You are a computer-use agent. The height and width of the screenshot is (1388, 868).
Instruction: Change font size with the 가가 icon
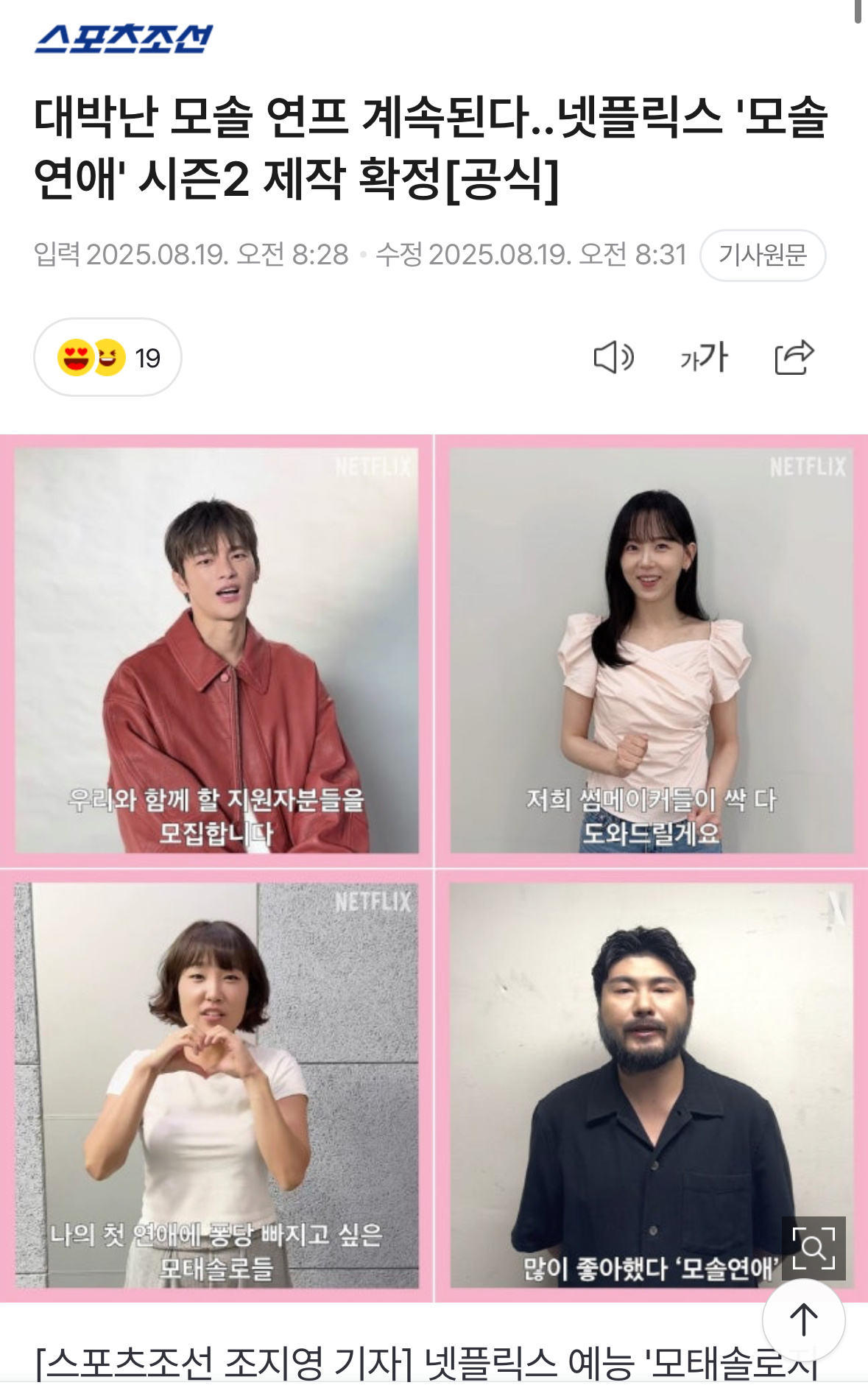pyautogui.click(x=704, y=358)
